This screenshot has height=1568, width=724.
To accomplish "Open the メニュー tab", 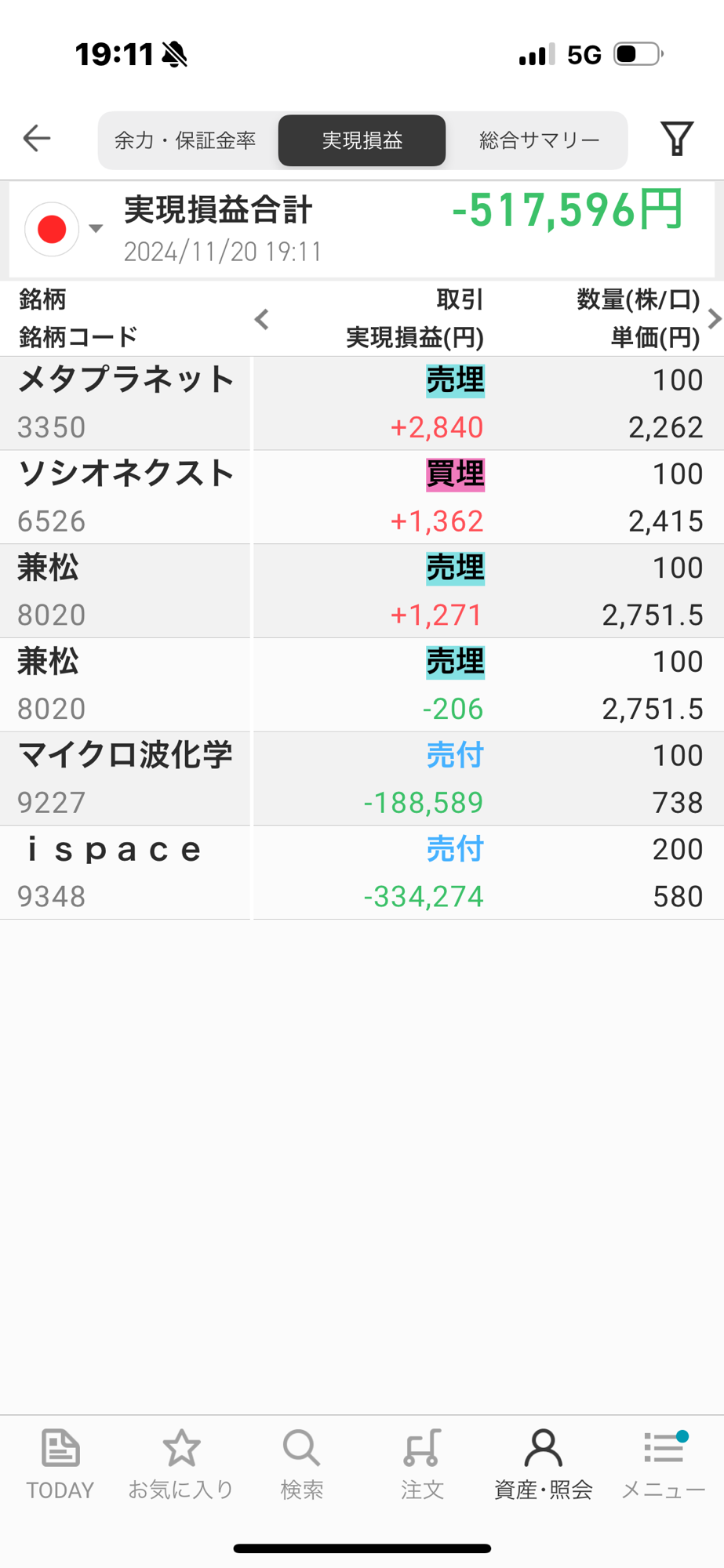I will 664,1464.
